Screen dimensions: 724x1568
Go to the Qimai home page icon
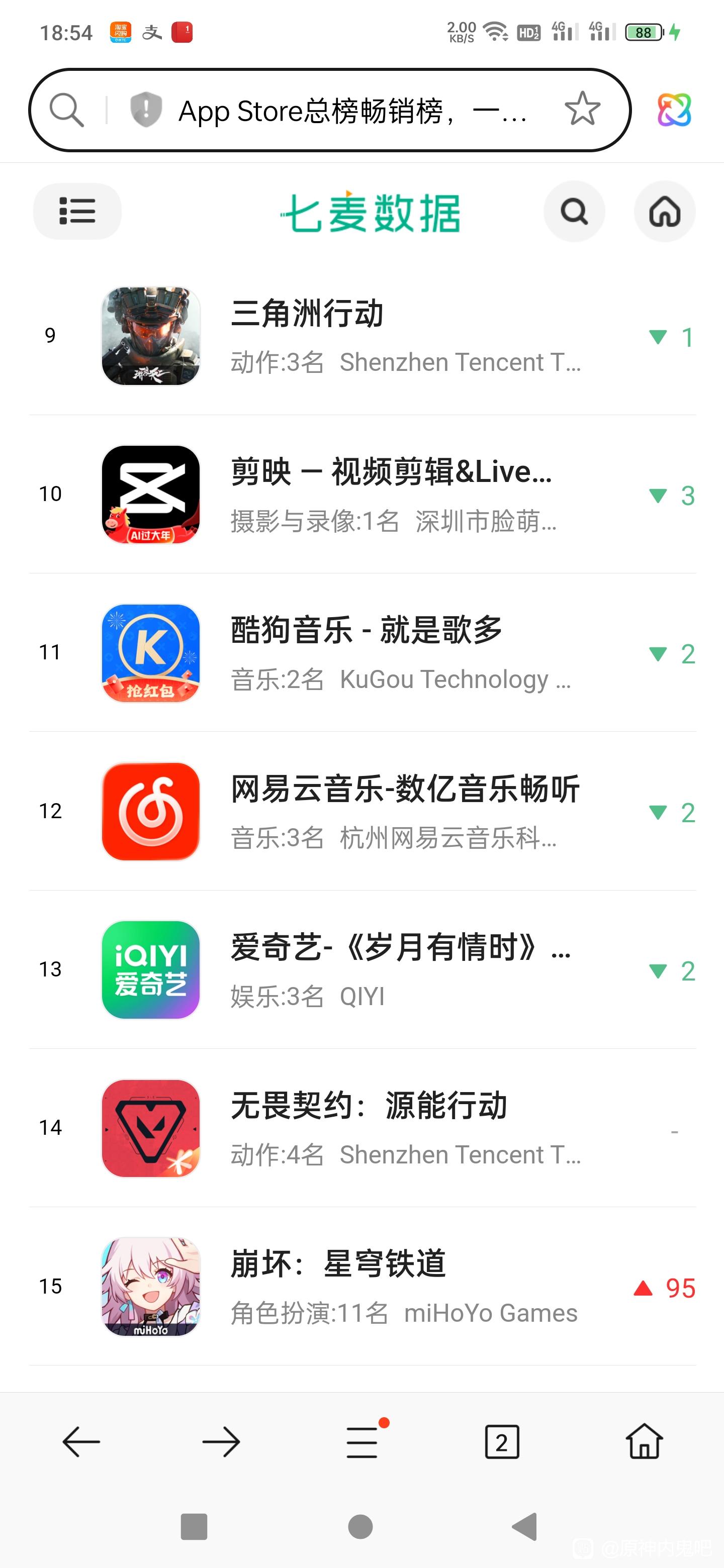(x=664, y=212)
